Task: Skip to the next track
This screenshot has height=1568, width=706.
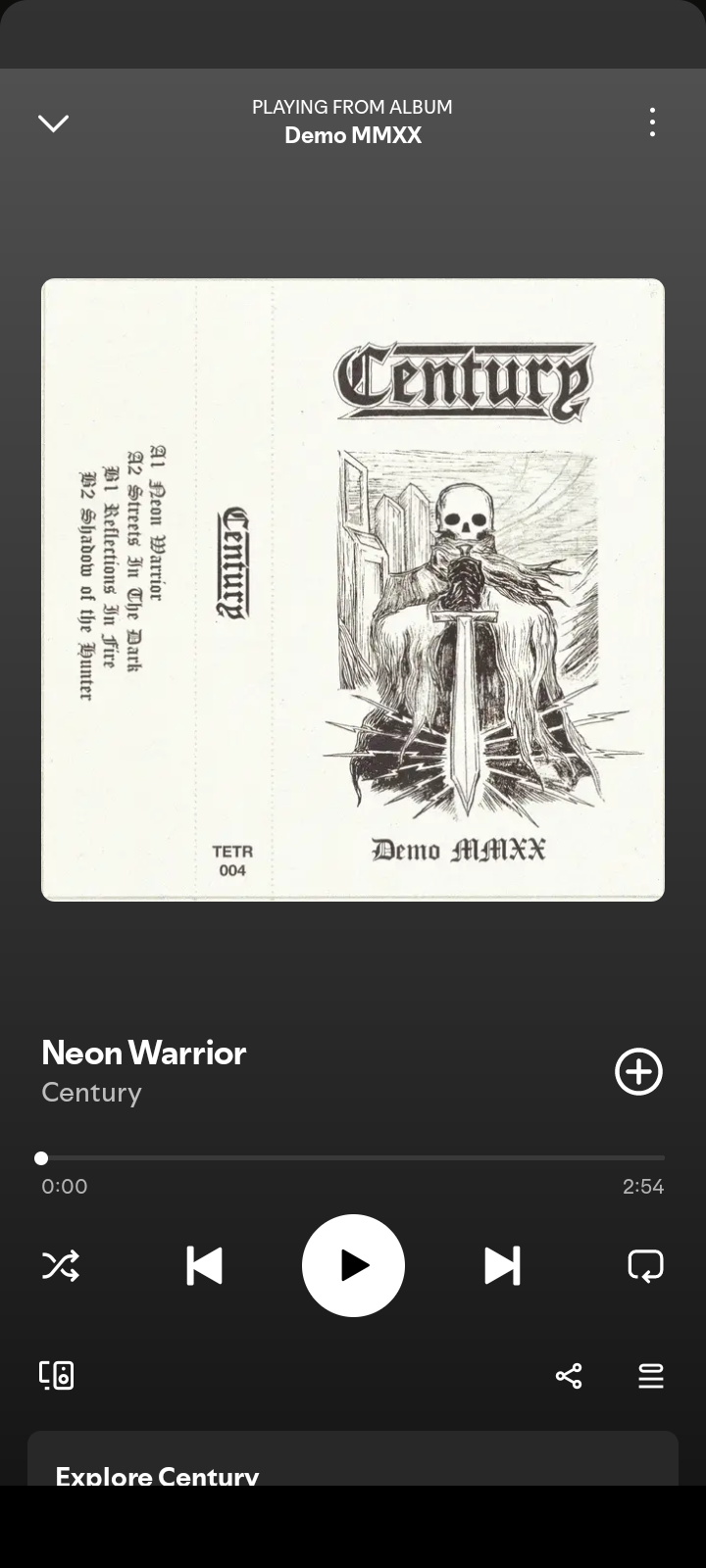Action: (502, 1266)
